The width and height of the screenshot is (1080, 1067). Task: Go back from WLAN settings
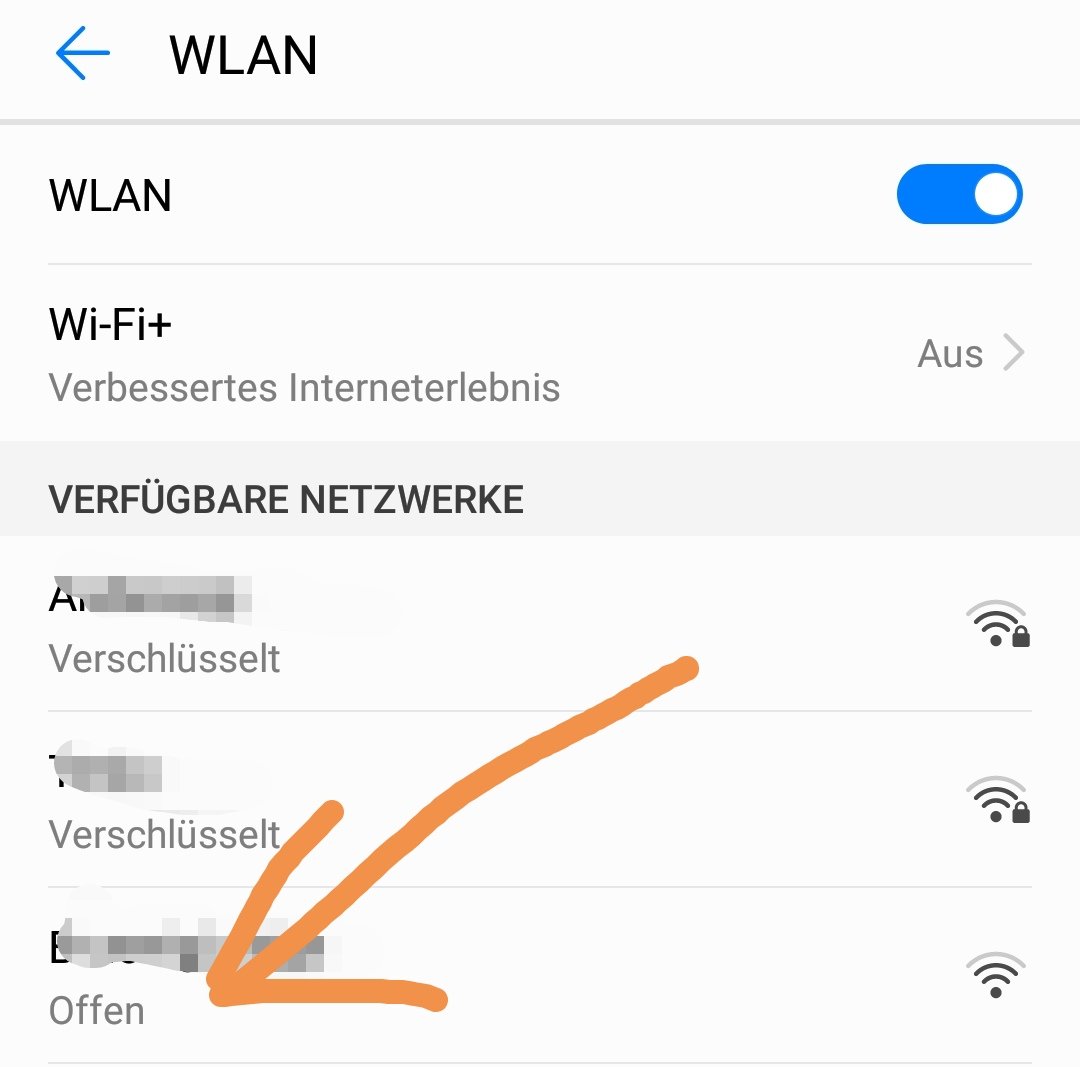83,54
